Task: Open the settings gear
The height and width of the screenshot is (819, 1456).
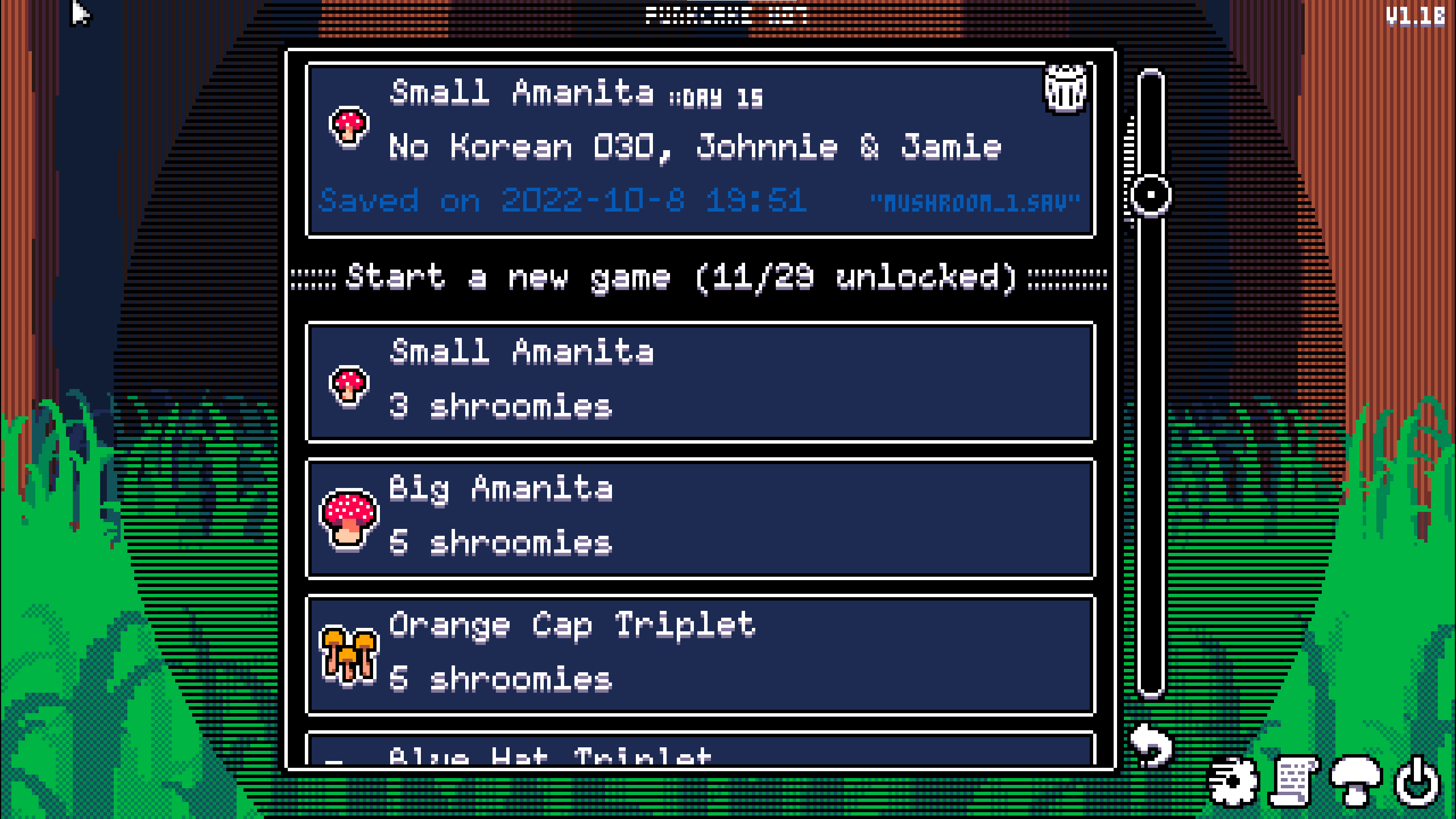Action: pyautogui.click(x=1233, y=781)
